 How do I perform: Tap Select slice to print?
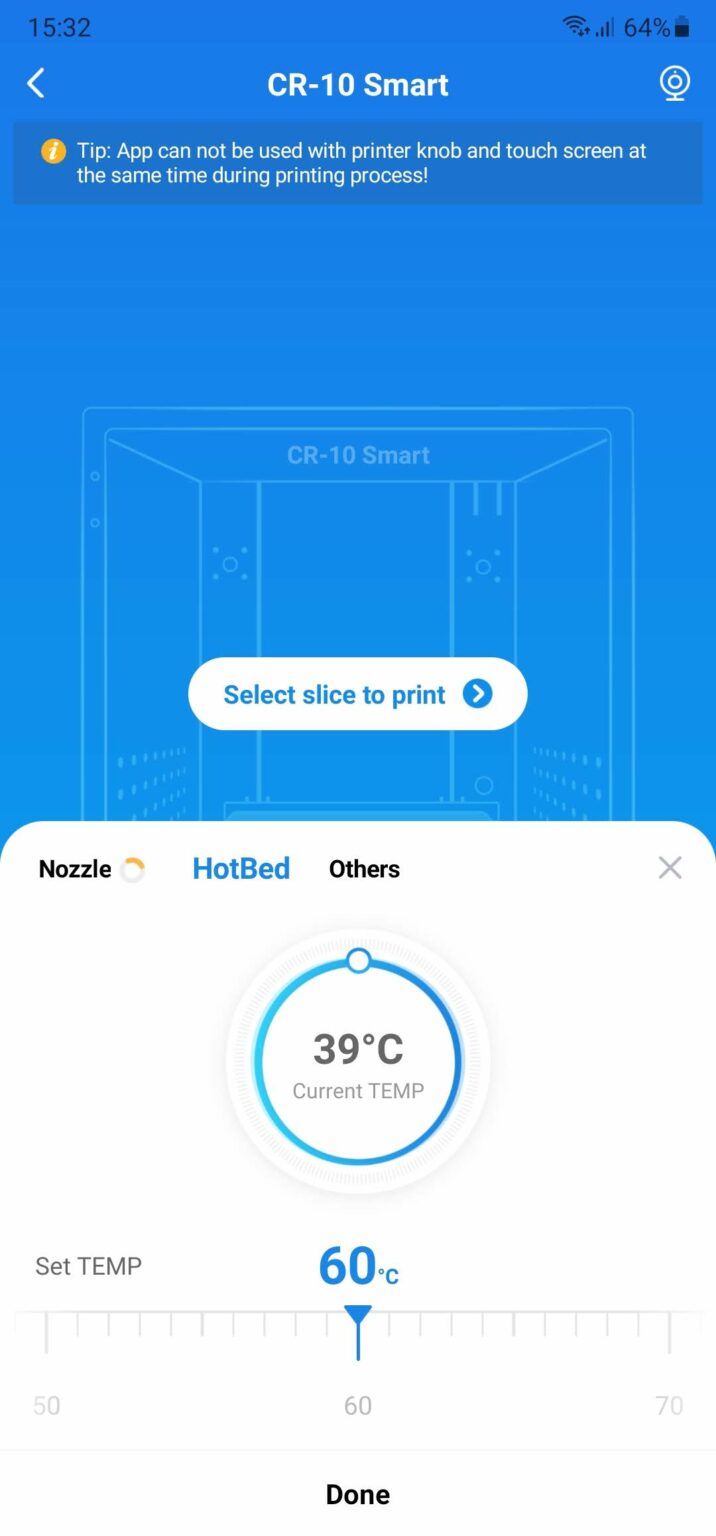[357, 694]
